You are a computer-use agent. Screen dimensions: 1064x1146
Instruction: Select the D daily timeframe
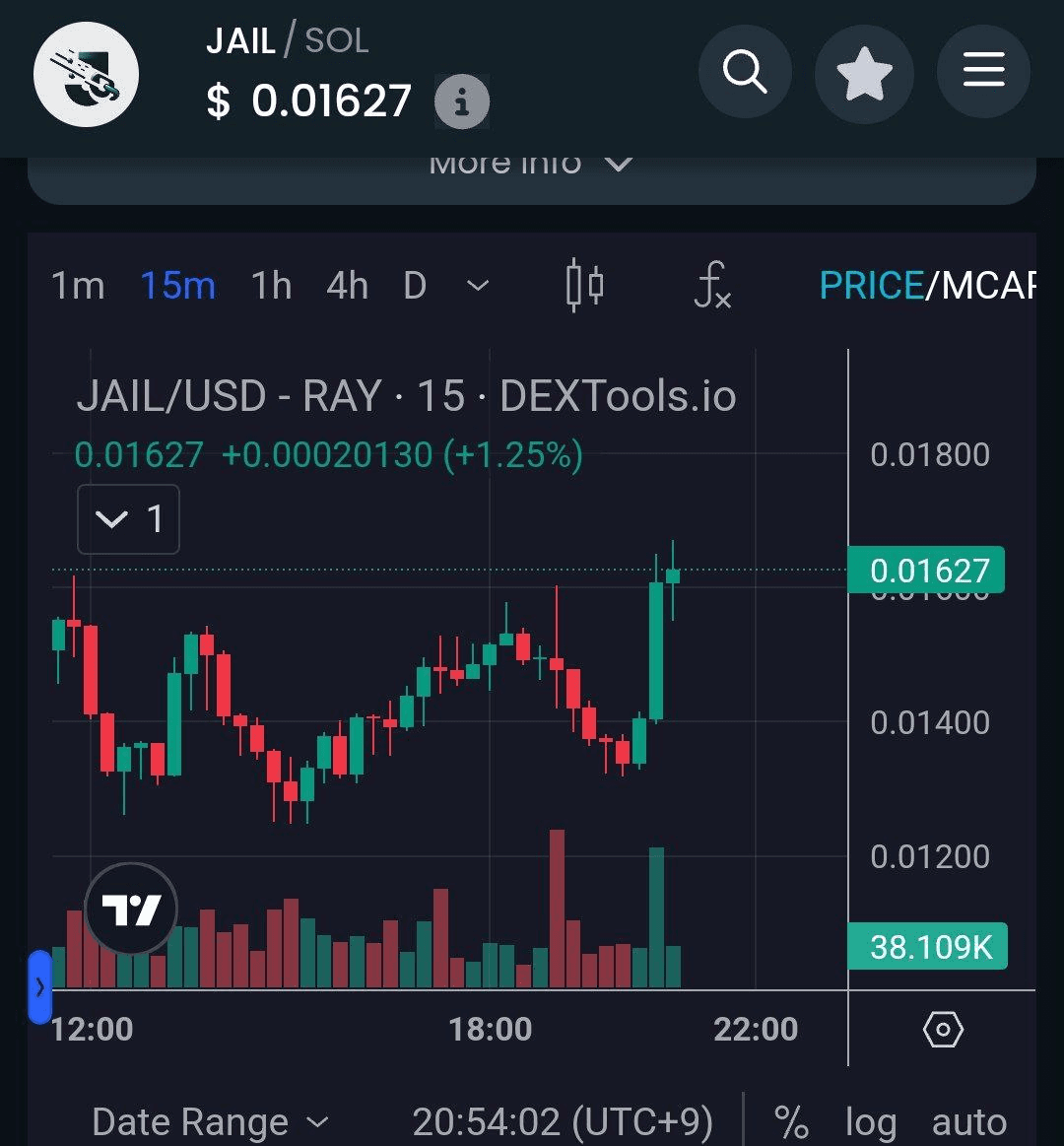tap(415, 286)
